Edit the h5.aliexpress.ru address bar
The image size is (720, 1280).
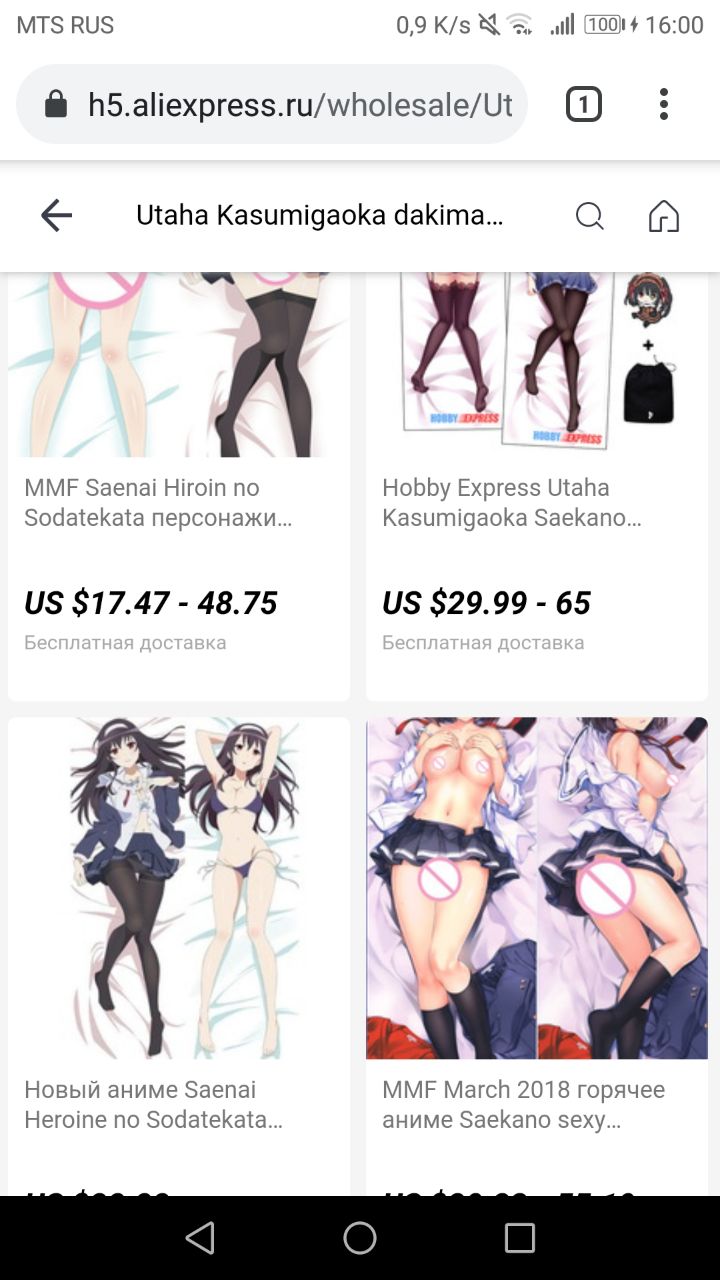(300, 104)
